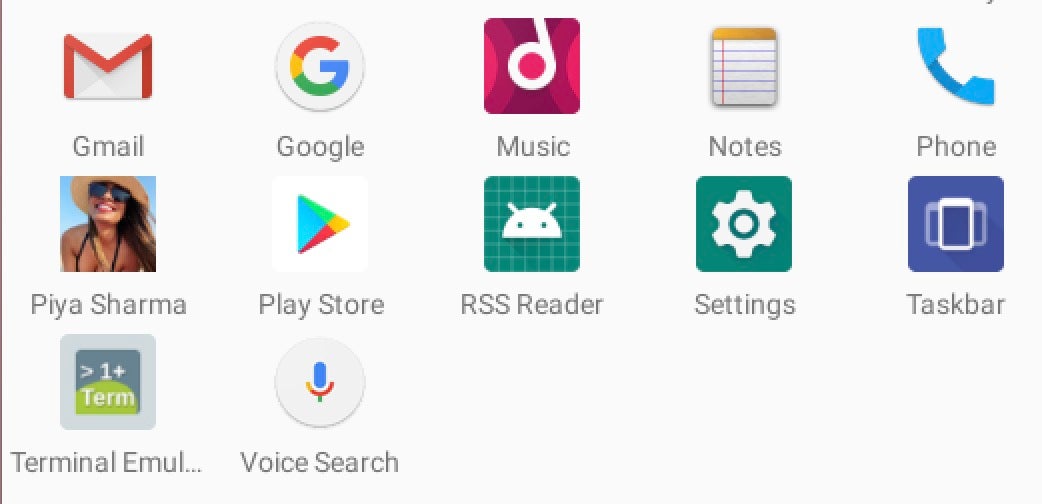
Task: Open the RSS Reader app
Action: [532, 224]
